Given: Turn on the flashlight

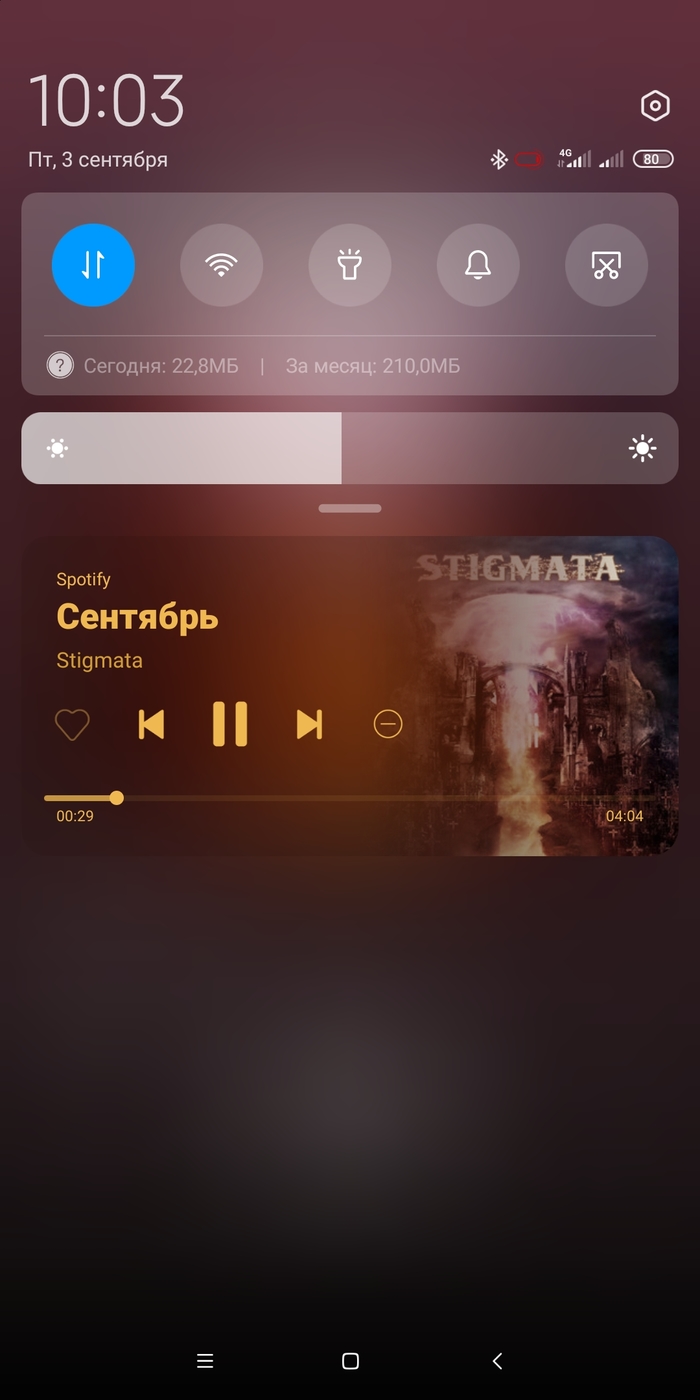Looking at the screenshot, I should 349,265.
